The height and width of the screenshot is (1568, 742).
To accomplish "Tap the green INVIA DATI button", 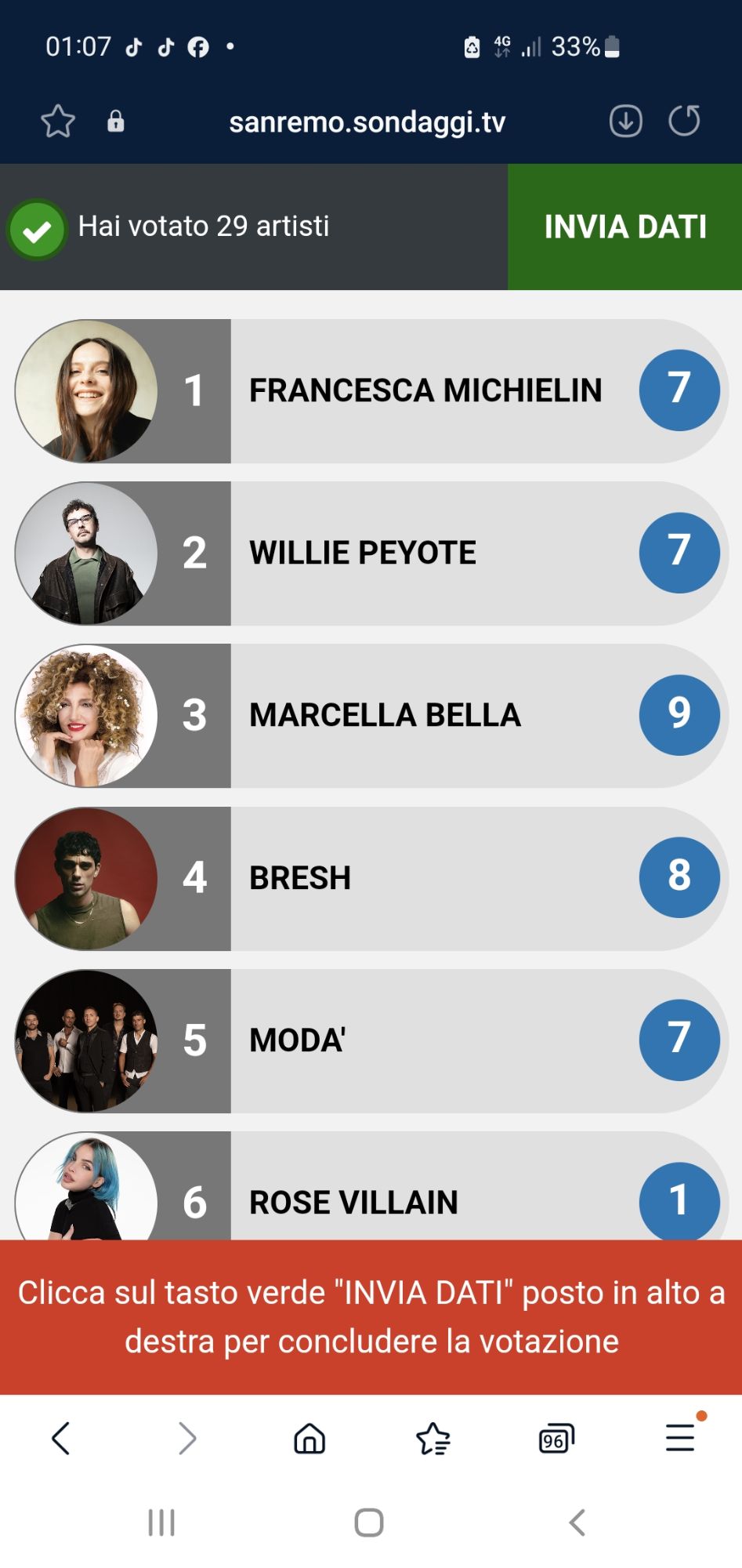I will tap(624, 227).
